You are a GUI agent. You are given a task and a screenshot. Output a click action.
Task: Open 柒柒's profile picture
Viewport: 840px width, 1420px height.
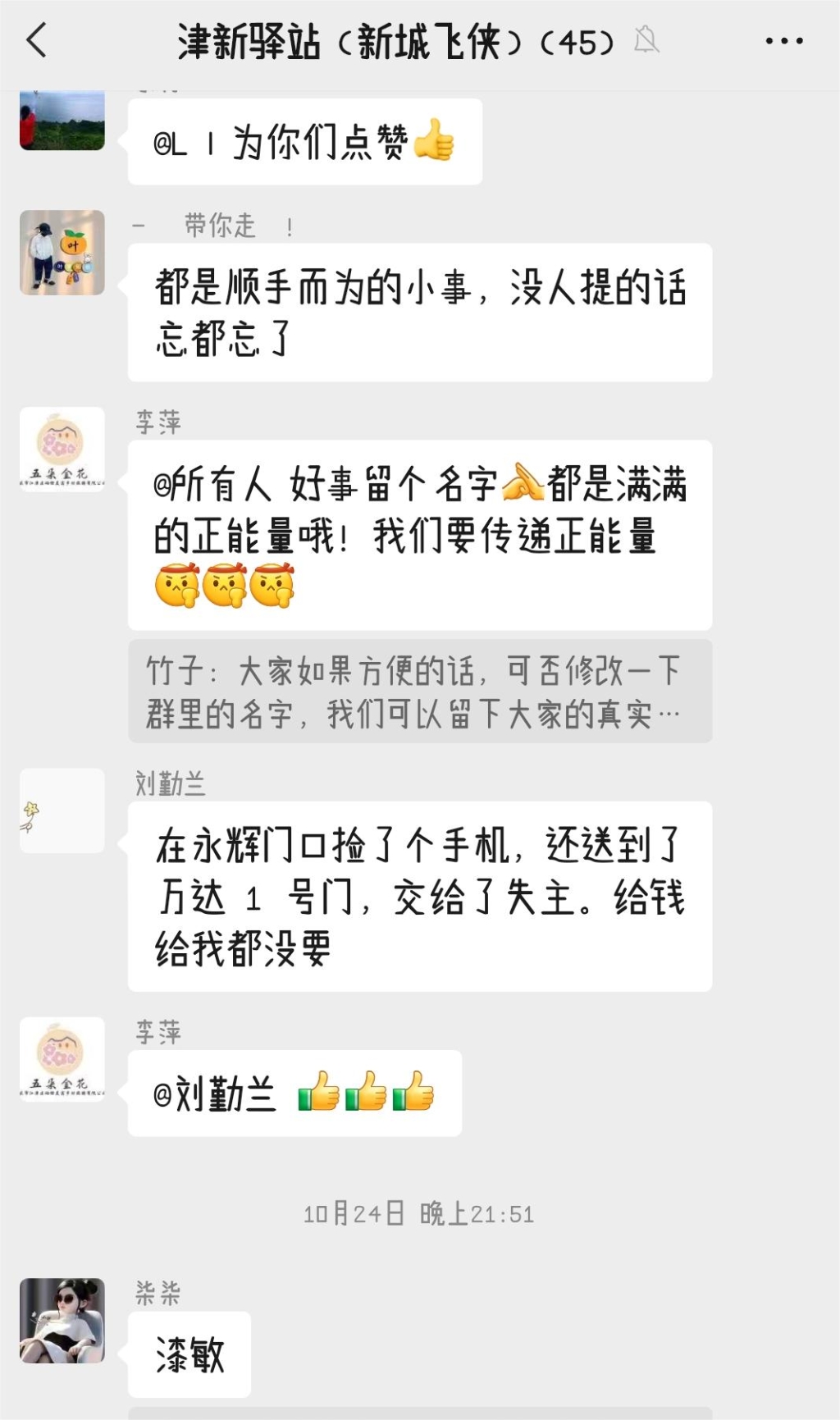(62, 1320)
